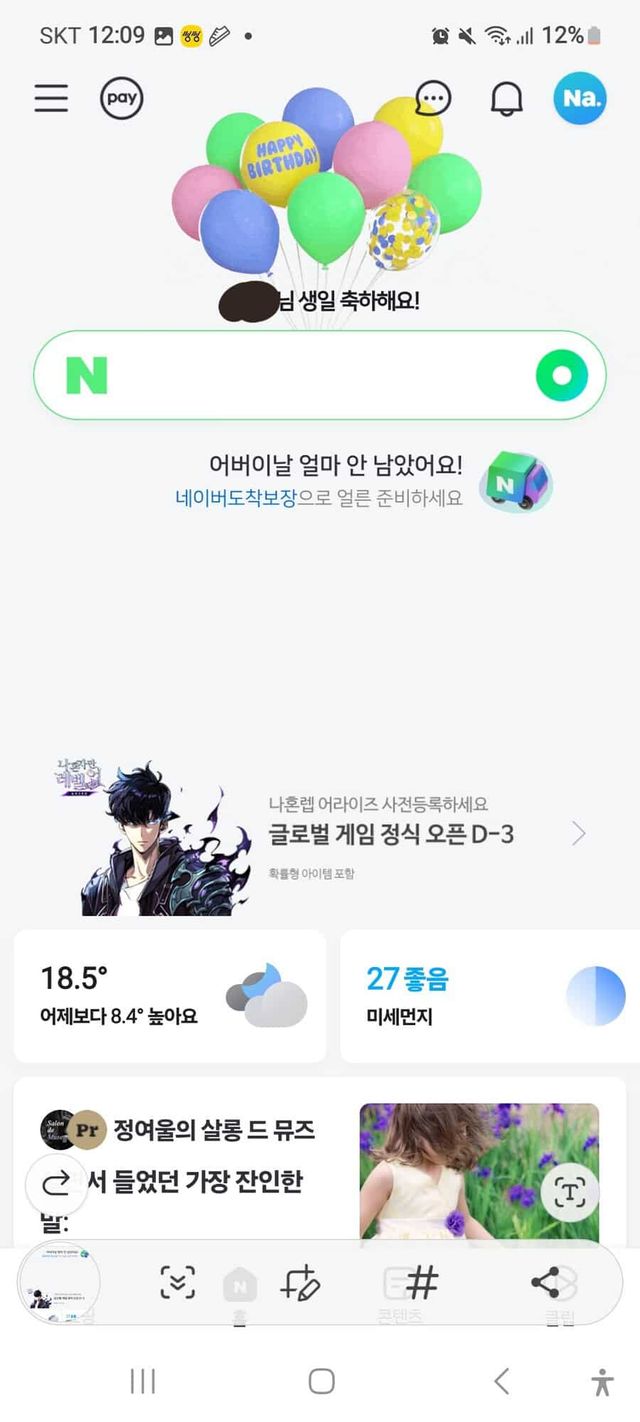This screenshot has width=640, height=1422.
Task: Open Naver Pay
Action: pyautogui.click(x=121, y=98)
